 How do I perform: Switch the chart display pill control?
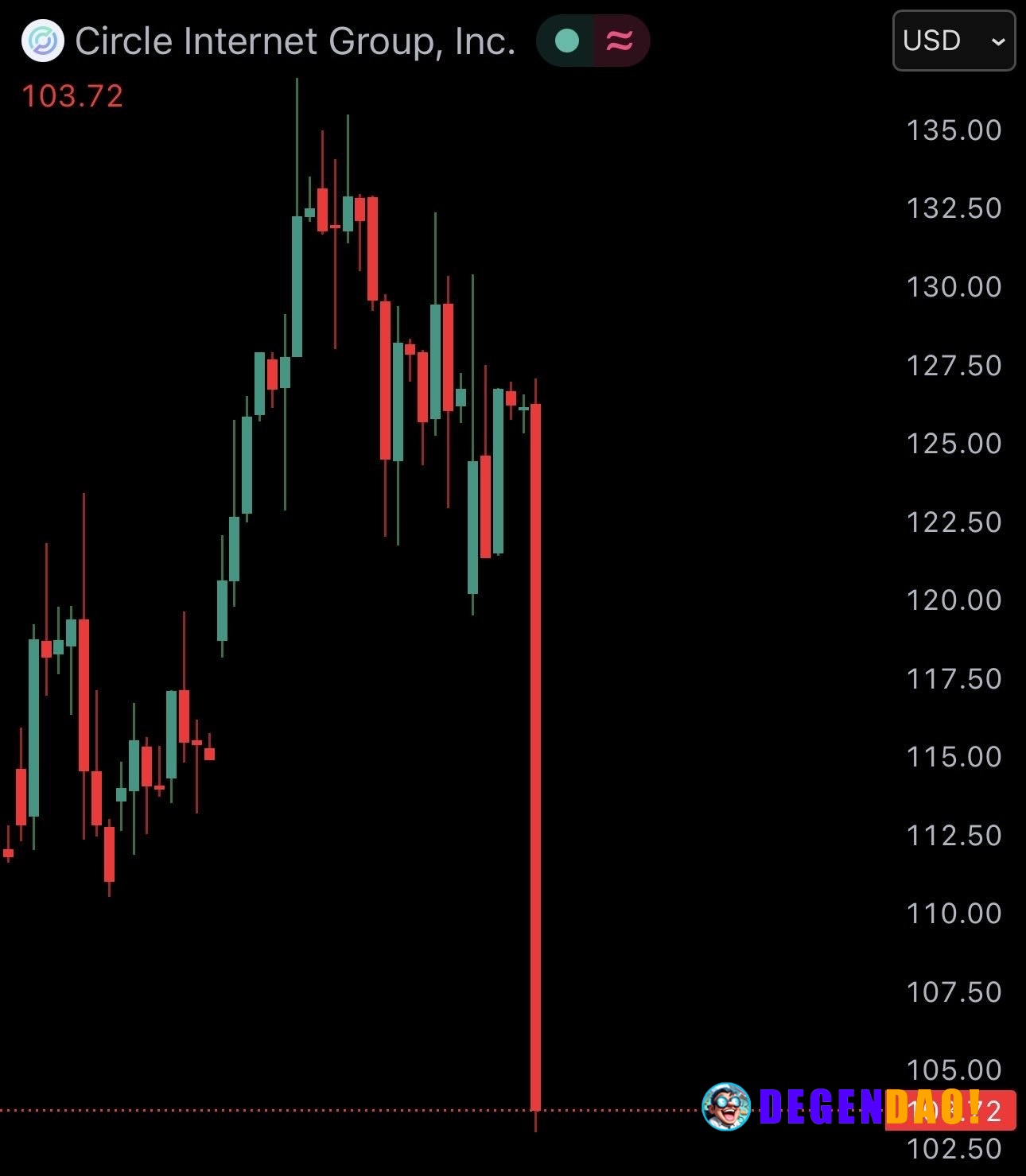pyautogui.click(x=593, y=40)
